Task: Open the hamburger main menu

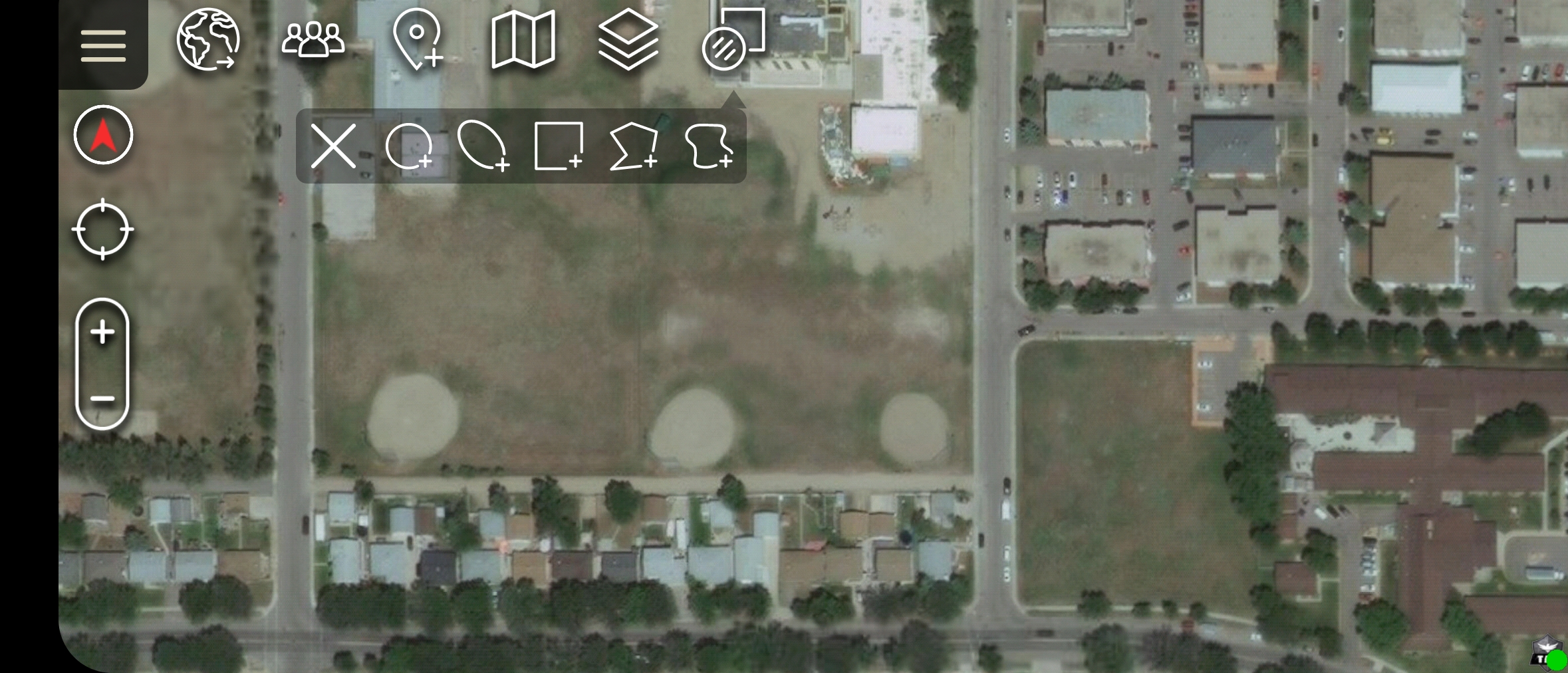Action: [103, 45]
